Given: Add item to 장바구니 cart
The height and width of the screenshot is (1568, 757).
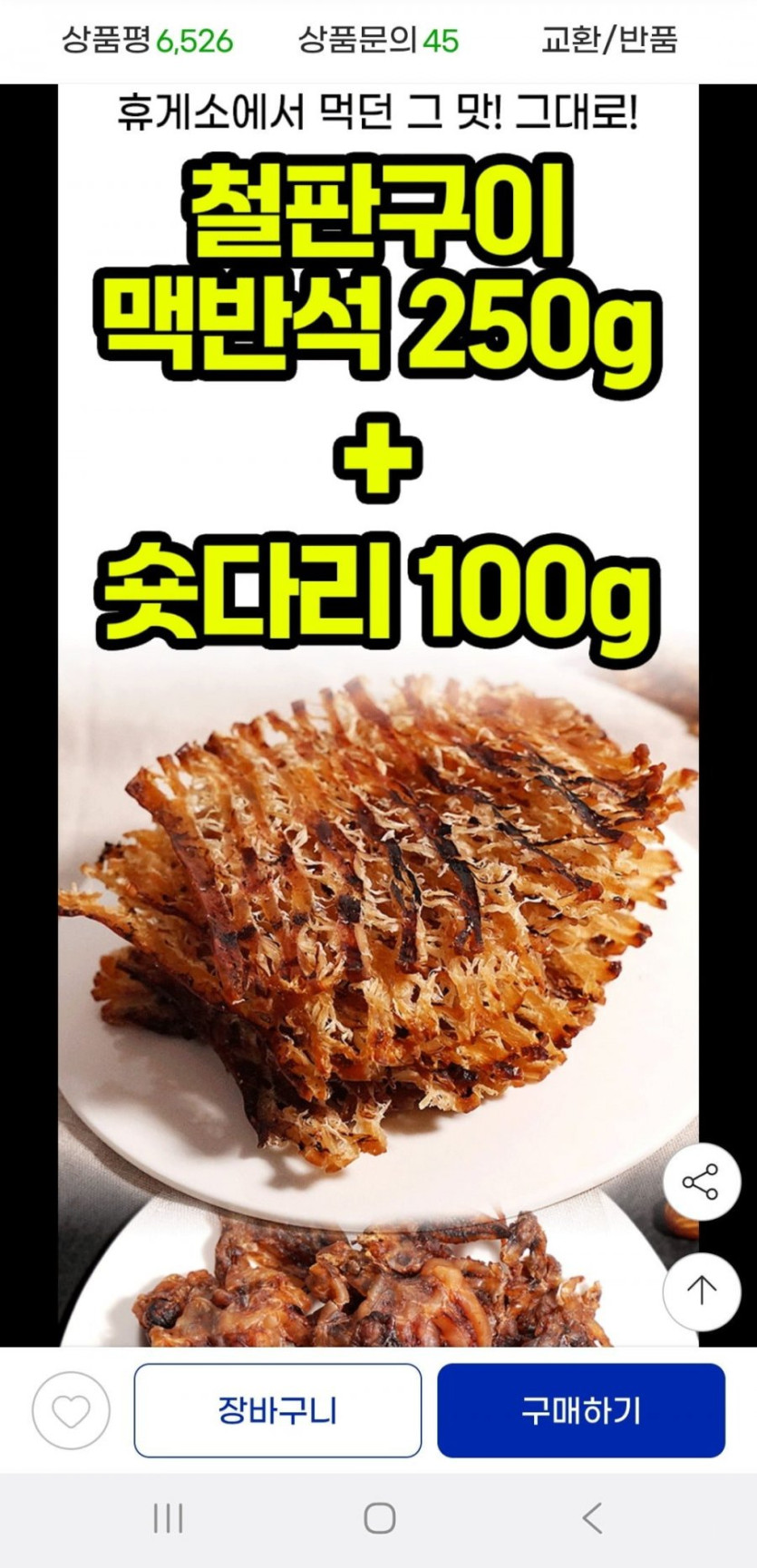Looking at the screenshot, I should click(277, 1410).
